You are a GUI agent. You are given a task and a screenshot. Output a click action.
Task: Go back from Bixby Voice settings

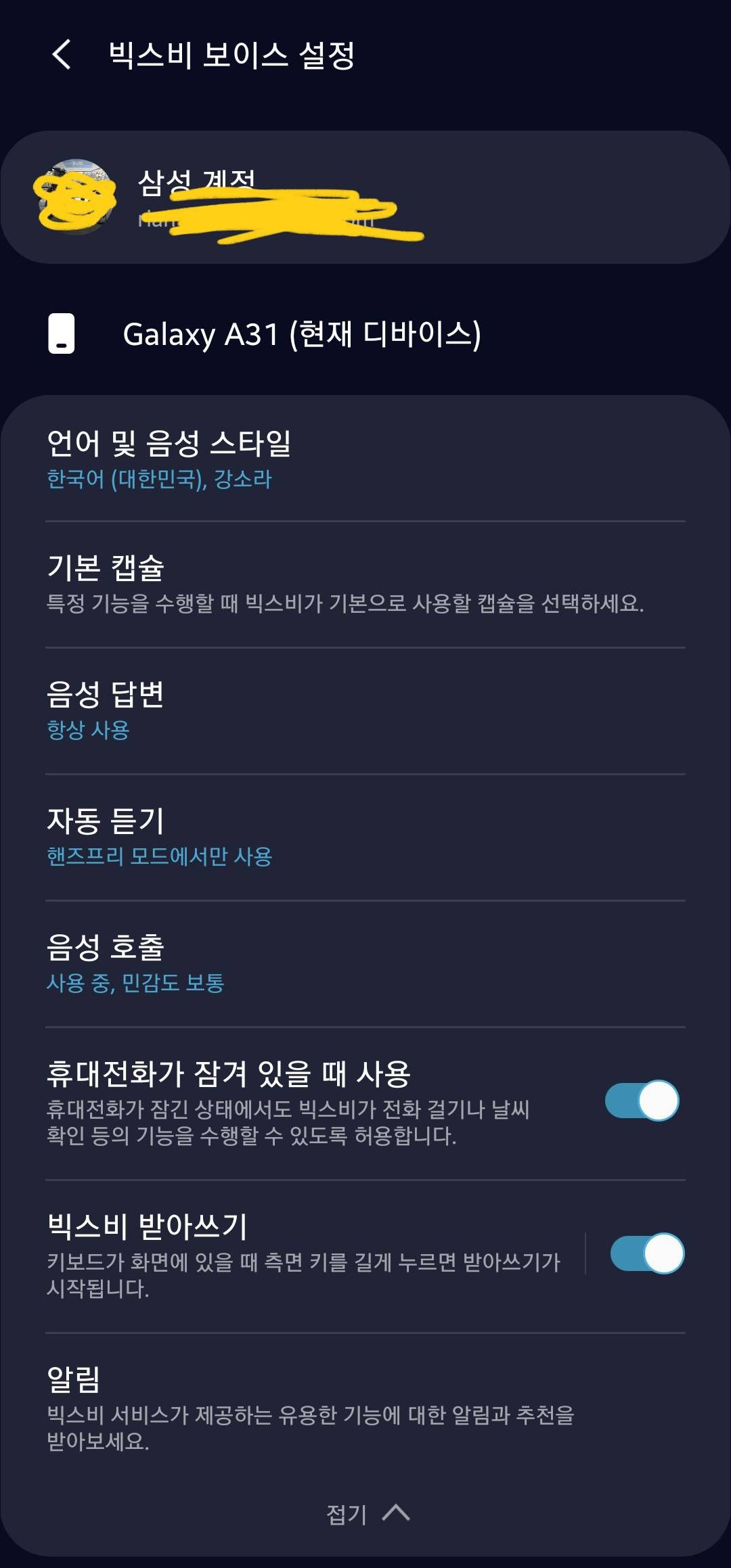pyautogui.click(x=62, y=55)
